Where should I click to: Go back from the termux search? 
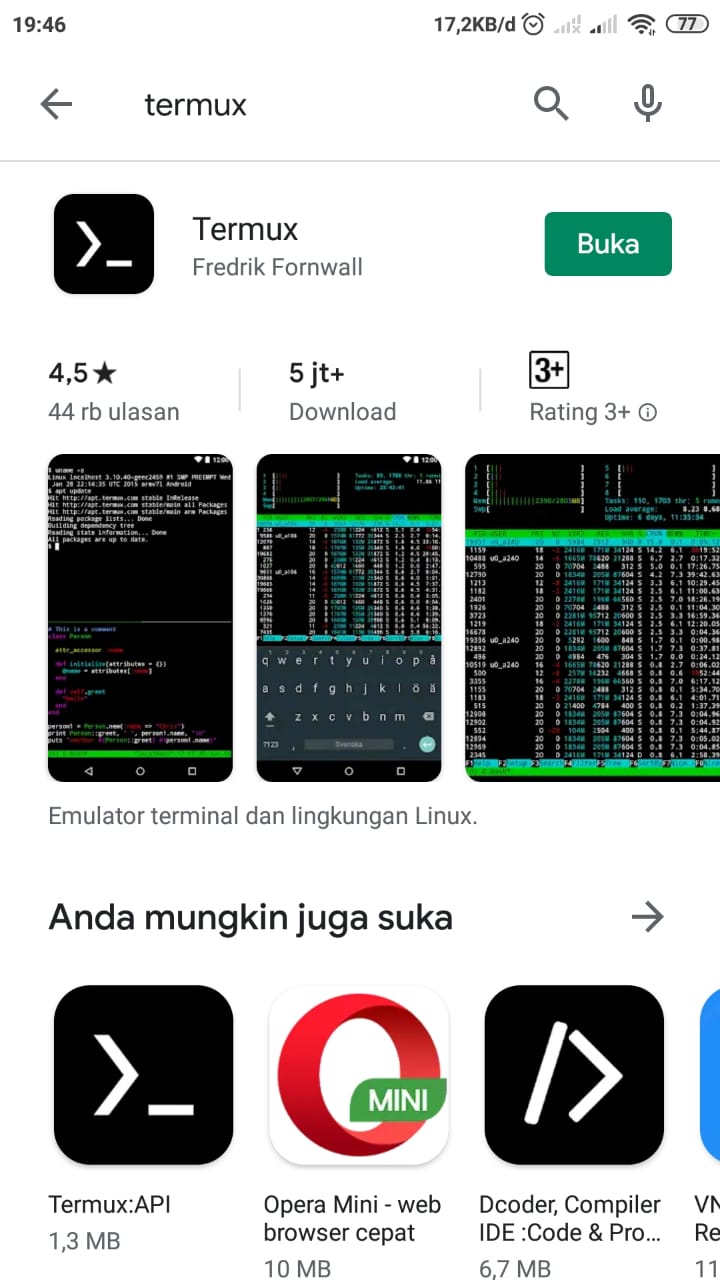[56, 104]
